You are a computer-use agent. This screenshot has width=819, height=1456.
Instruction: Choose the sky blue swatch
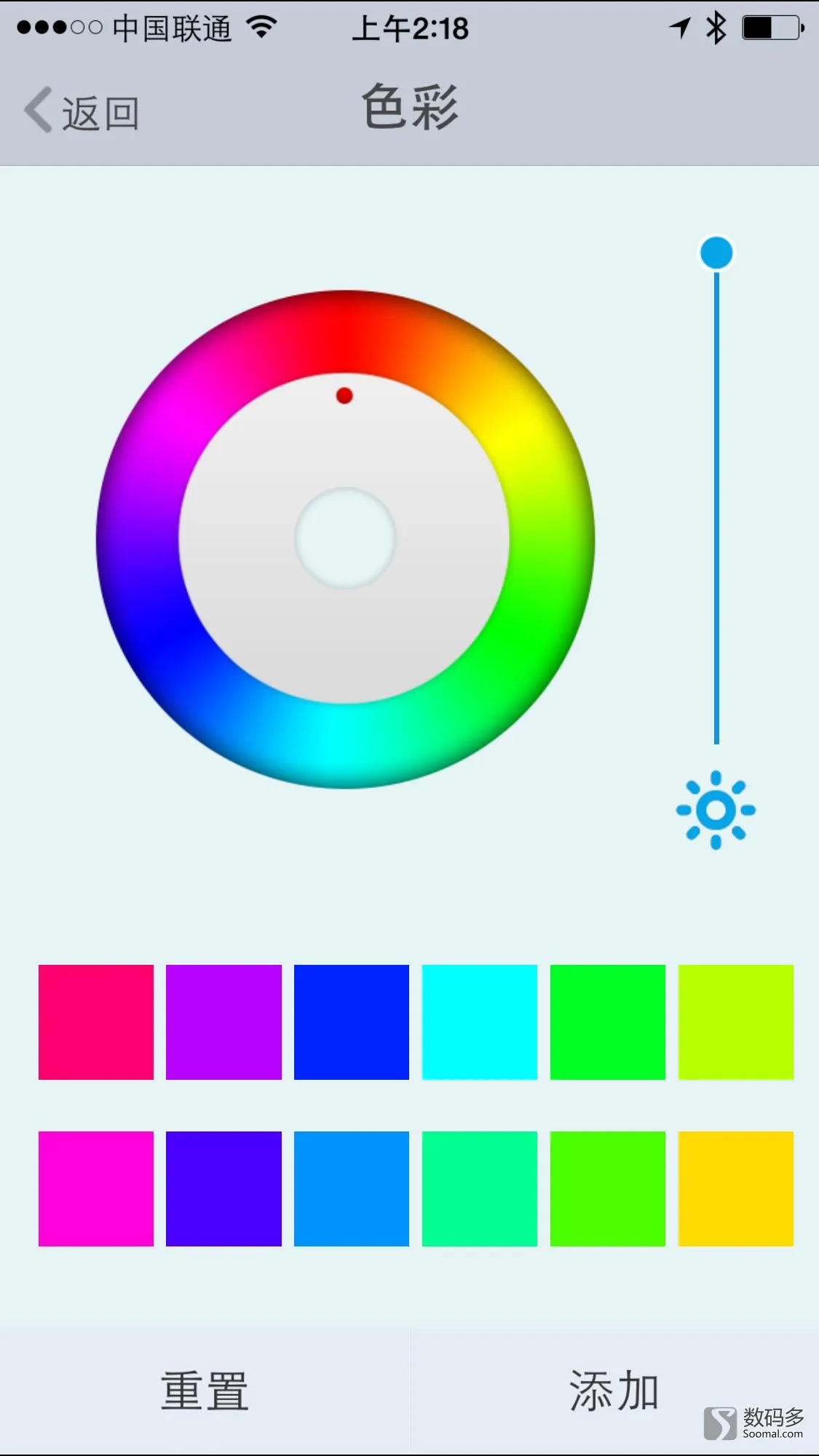pos(352,1188)
